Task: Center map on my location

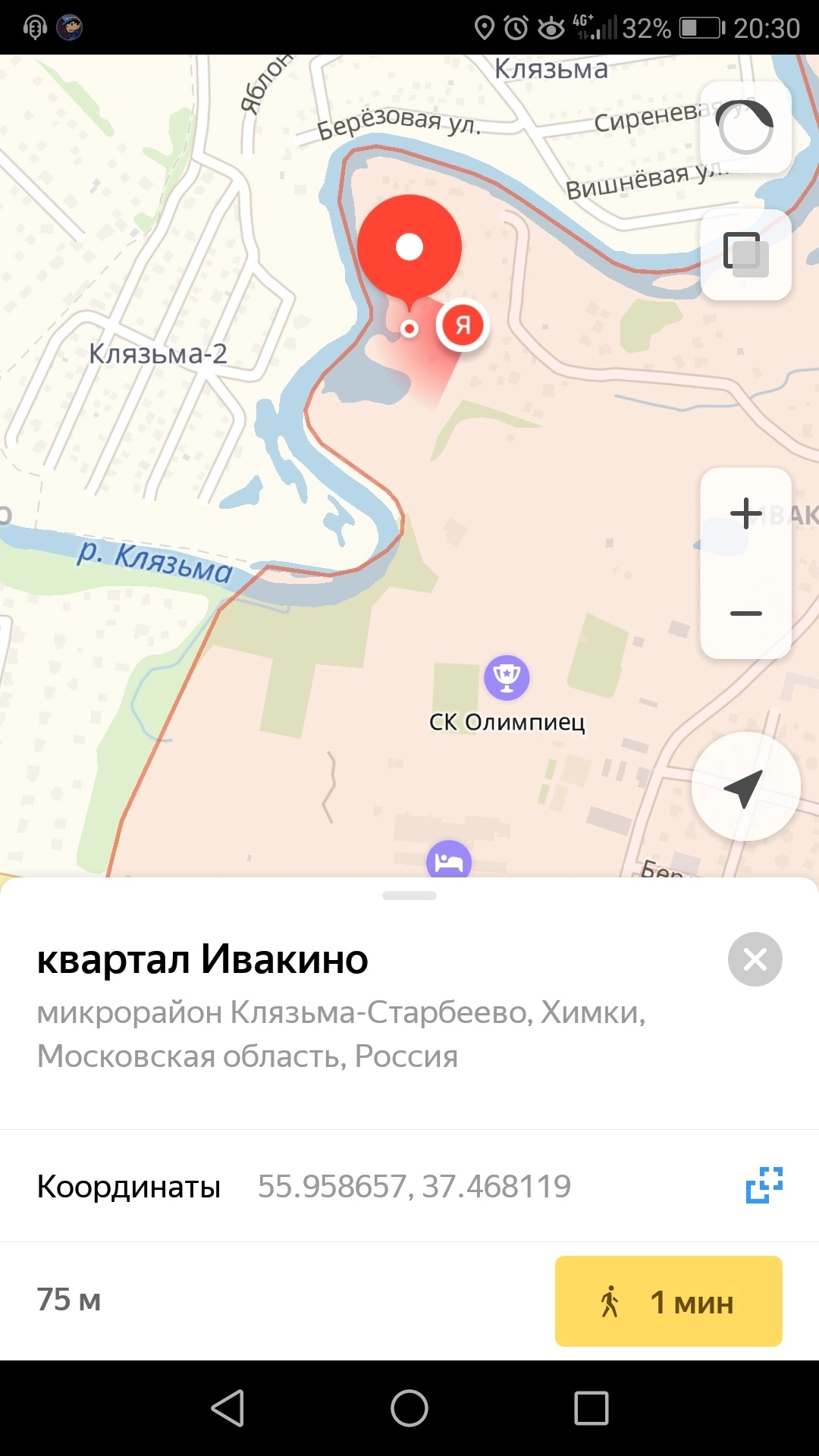Action: click(x=745, y=787)
